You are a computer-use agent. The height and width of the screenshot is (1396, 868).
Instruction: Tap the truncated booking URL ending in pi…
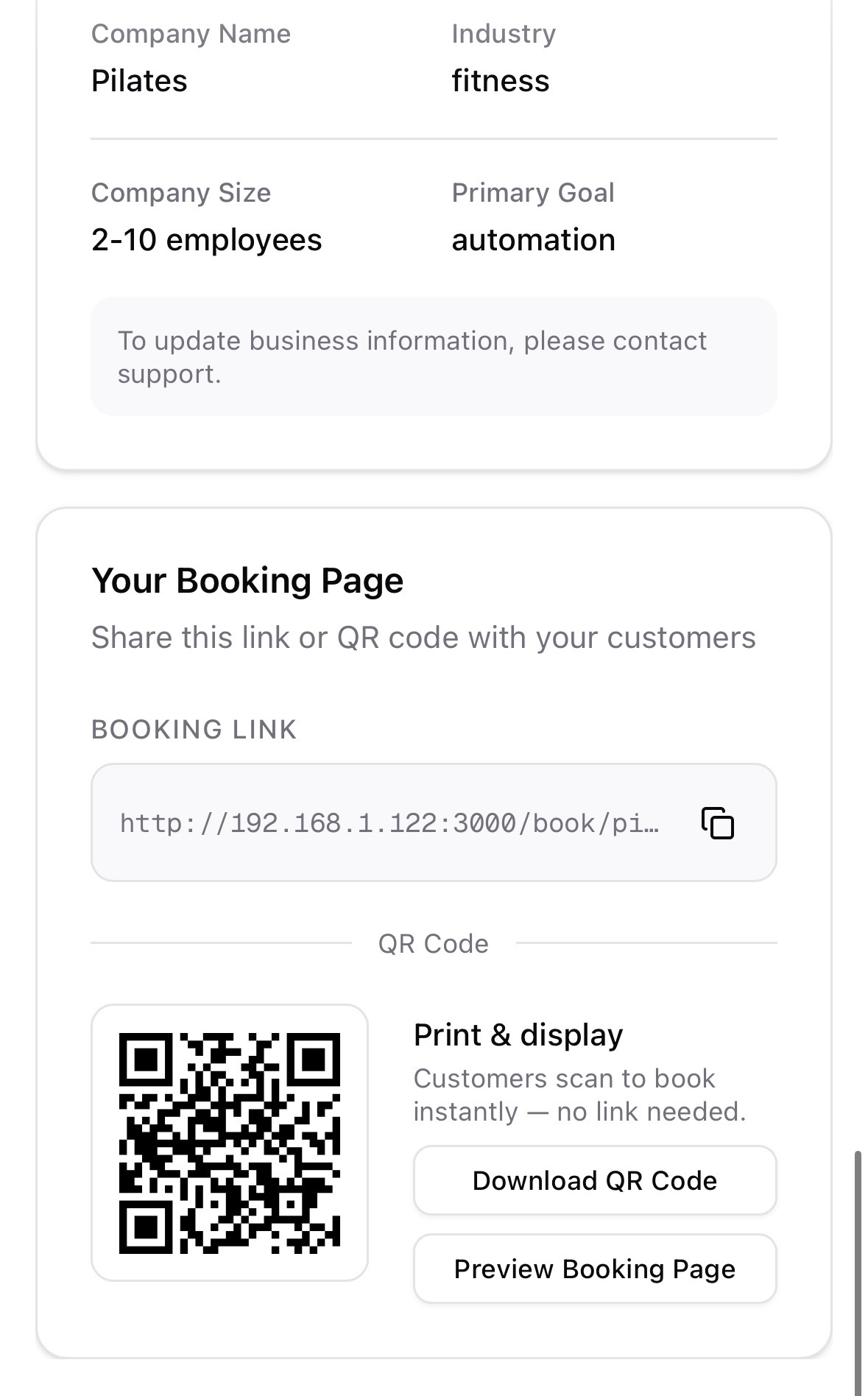(390, 824)
